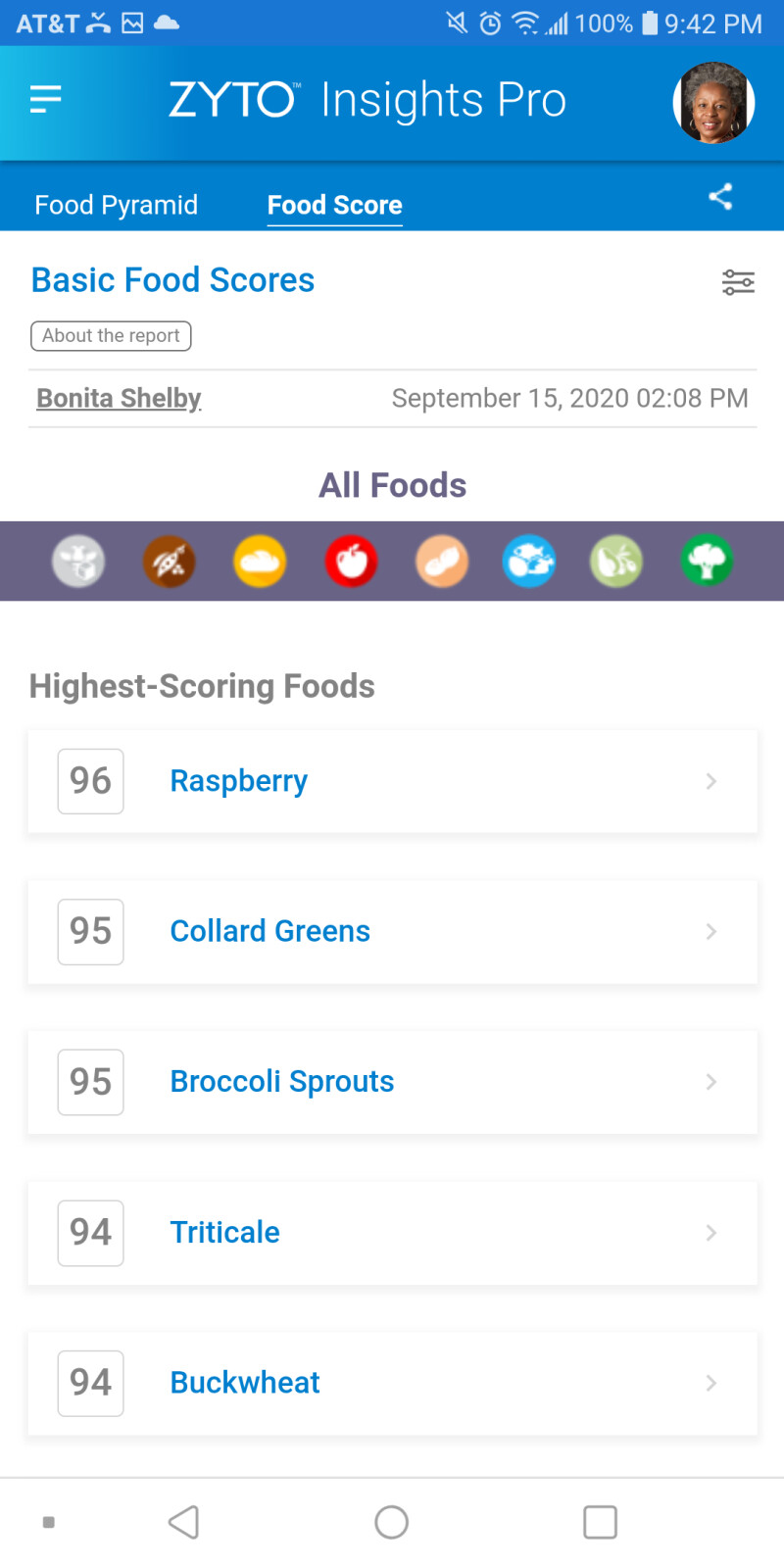
Task: Open the hamburger drawer menu
Action: point(46,99)
